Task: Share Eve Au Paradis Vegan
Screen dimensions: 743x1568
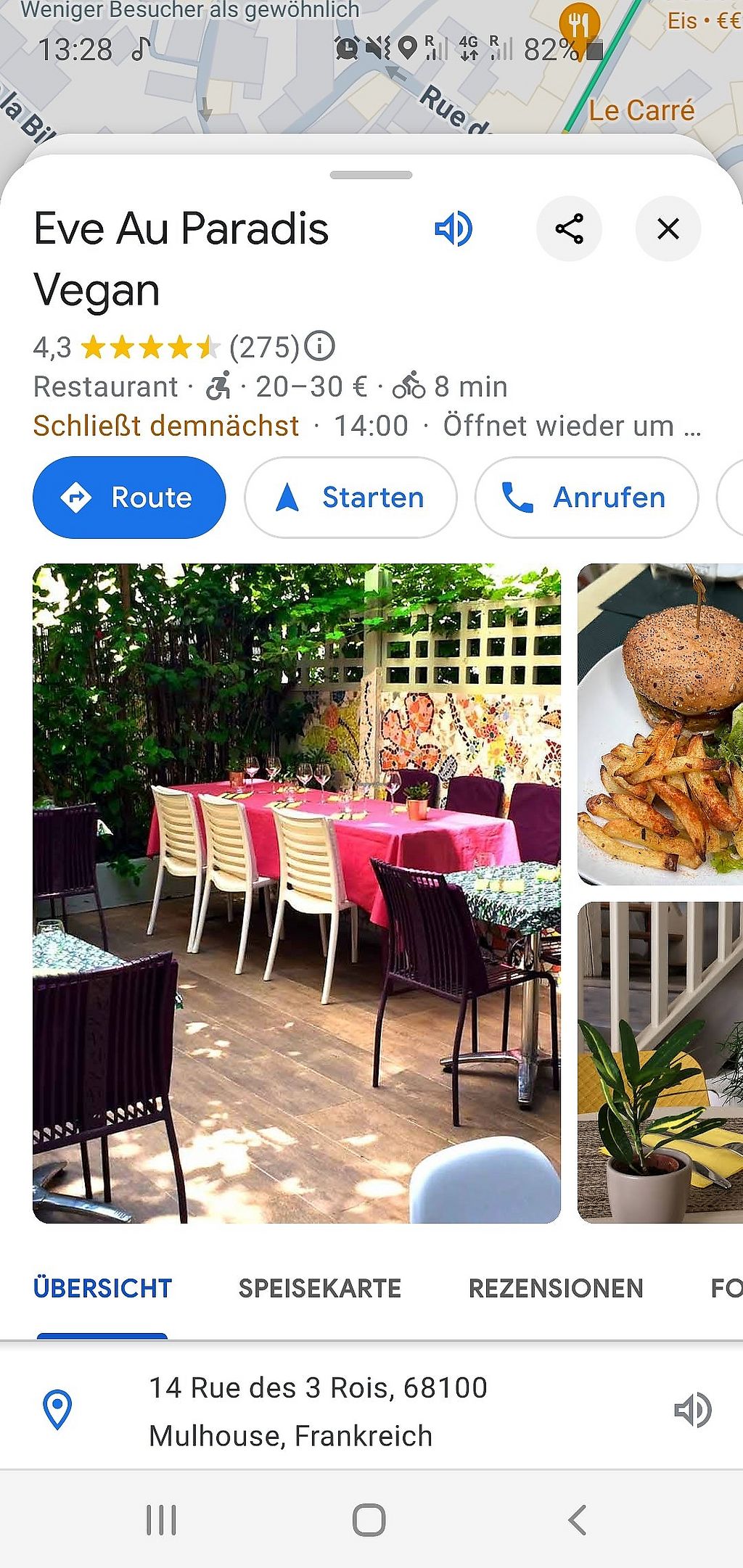Action: pyautogui.click(x=569, y=229)
